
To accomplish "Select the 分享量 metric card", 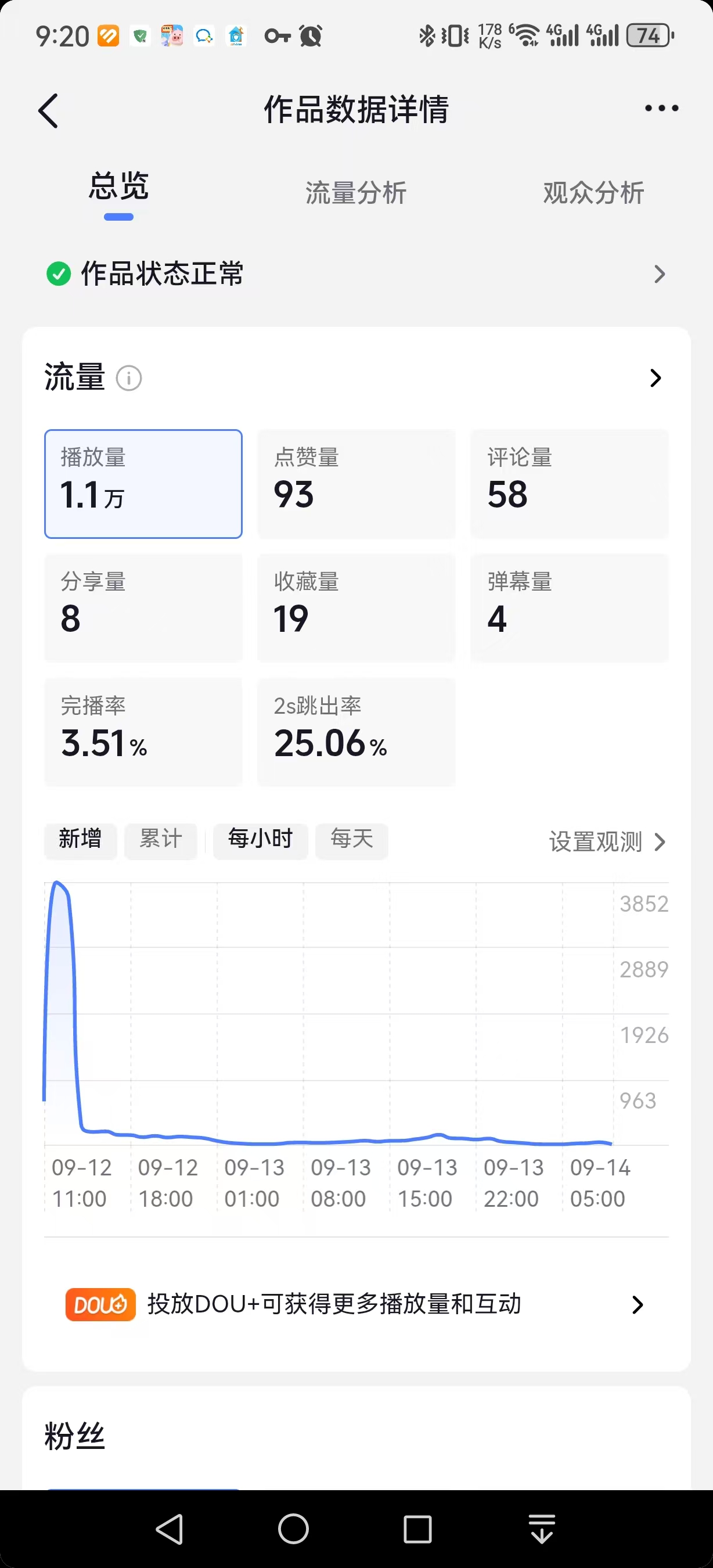I will [143, 608].
